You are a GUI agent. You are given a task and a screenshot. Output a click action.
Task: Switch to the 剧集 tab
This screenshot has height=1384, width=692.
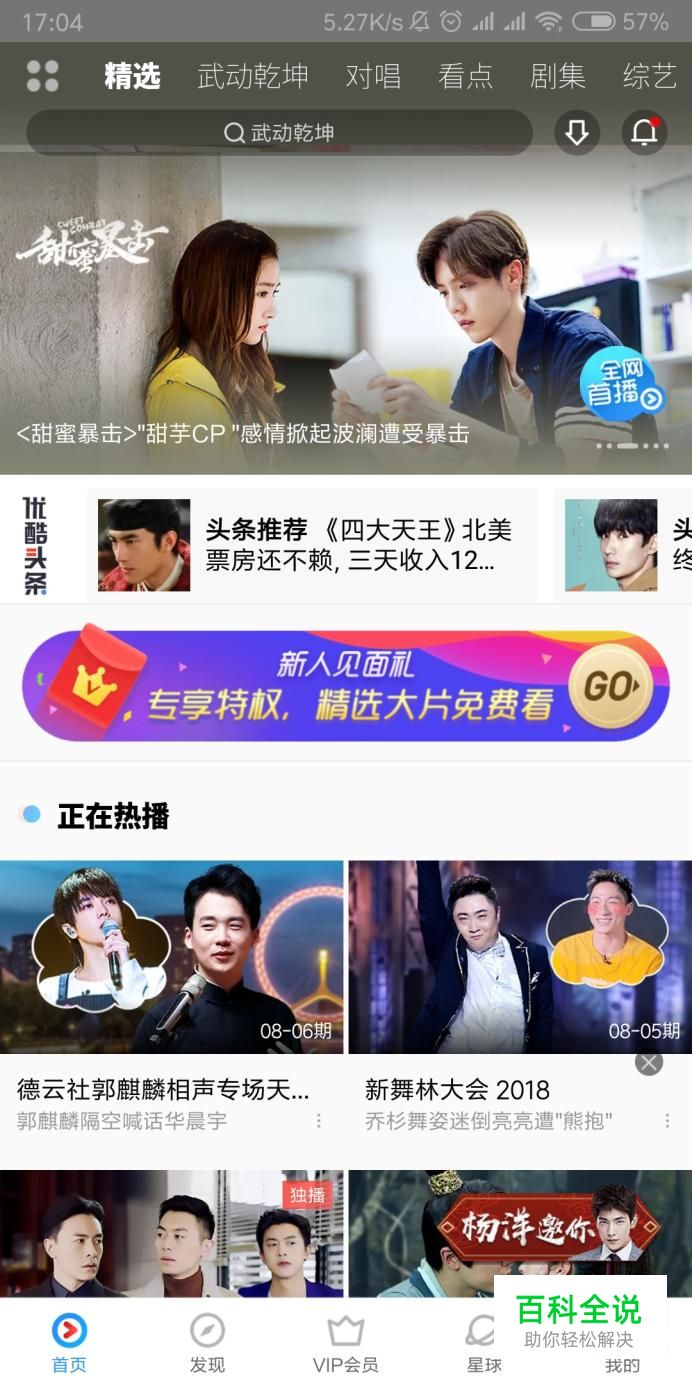pyautogui.click(x=557, y=76)
